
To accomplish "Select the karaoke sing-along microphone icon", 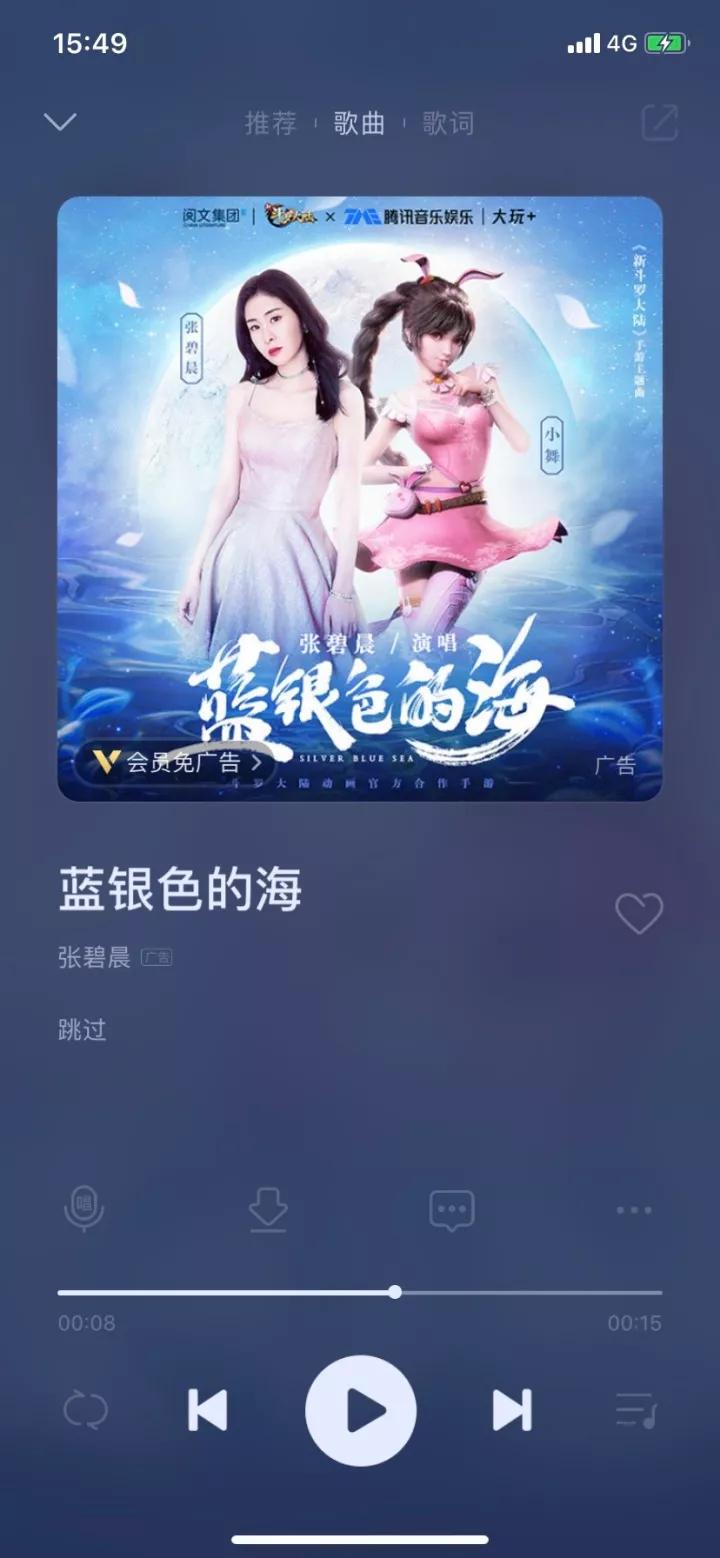I will tap(85, 1208).
